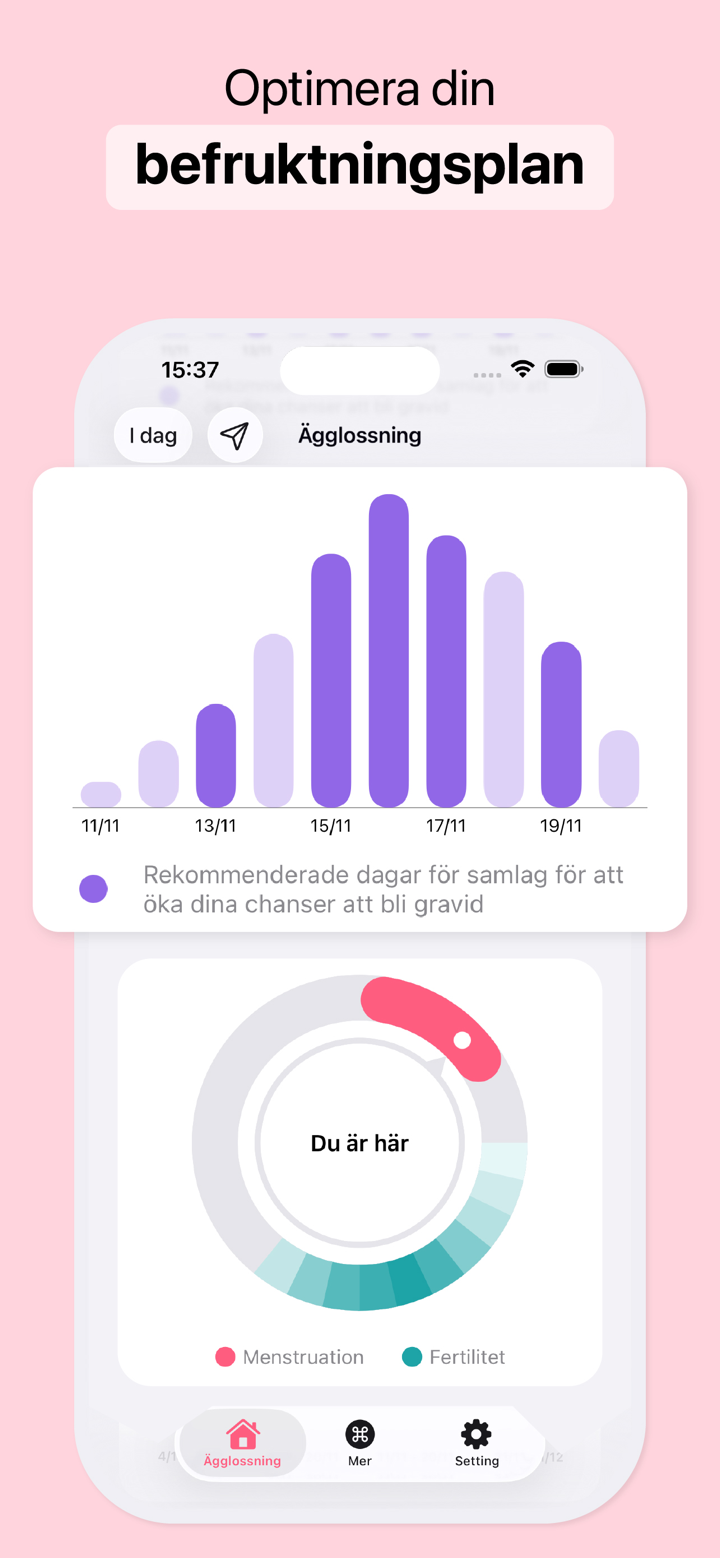Toggle the Menstruation legend entry
The image size is (720, 1558).
(290, 1357)
